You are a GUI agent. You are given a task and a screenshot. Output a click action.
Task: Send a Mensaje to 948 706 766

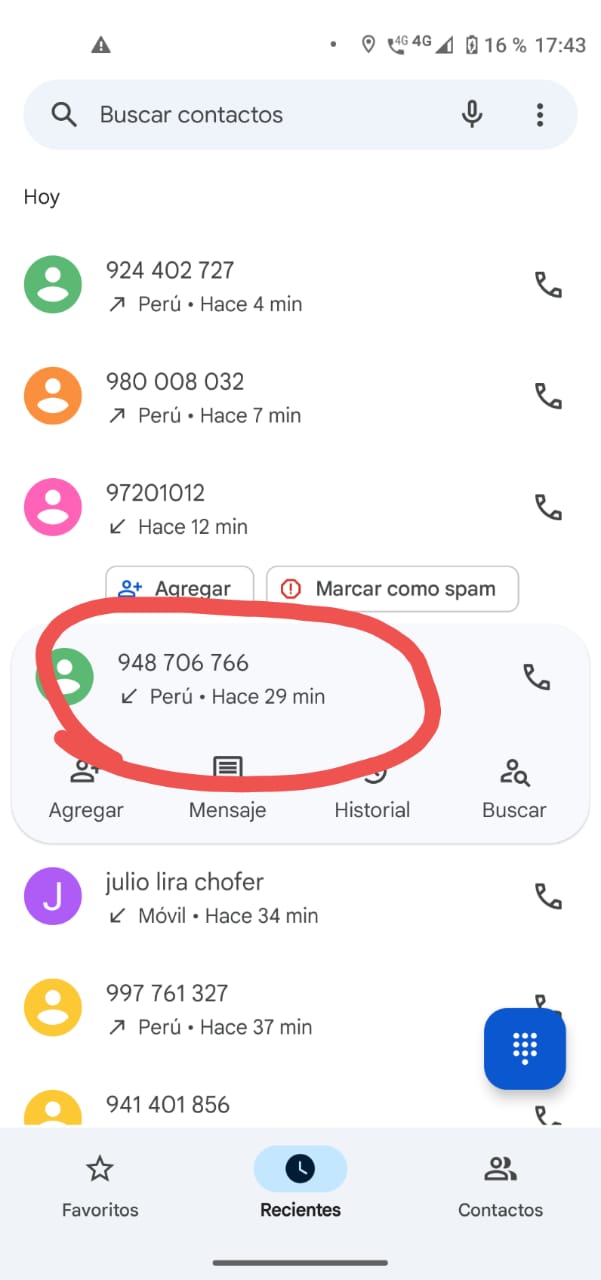click(228, 790)
